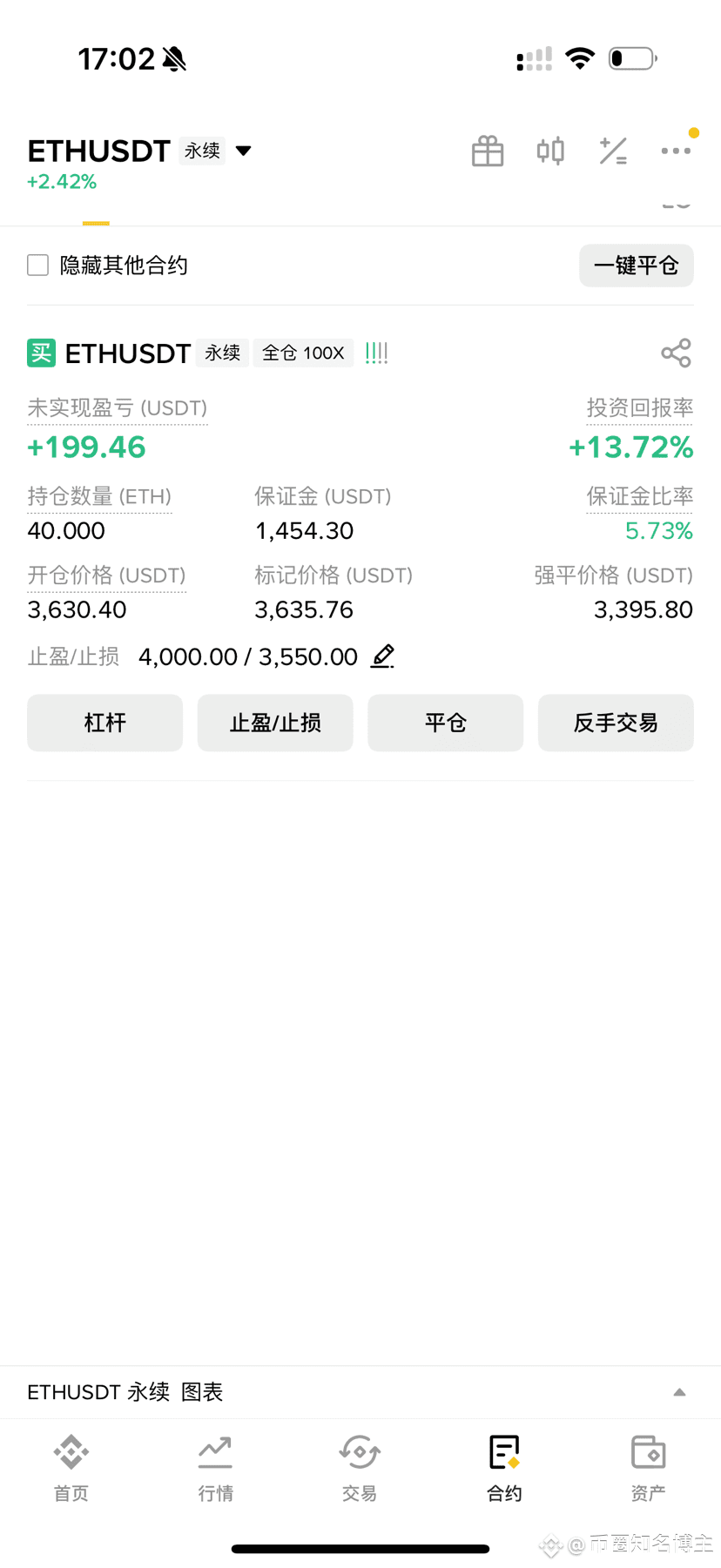Switch to the 首页 tab
The image size is (721, 1568).
click(x=71, y=1469)
